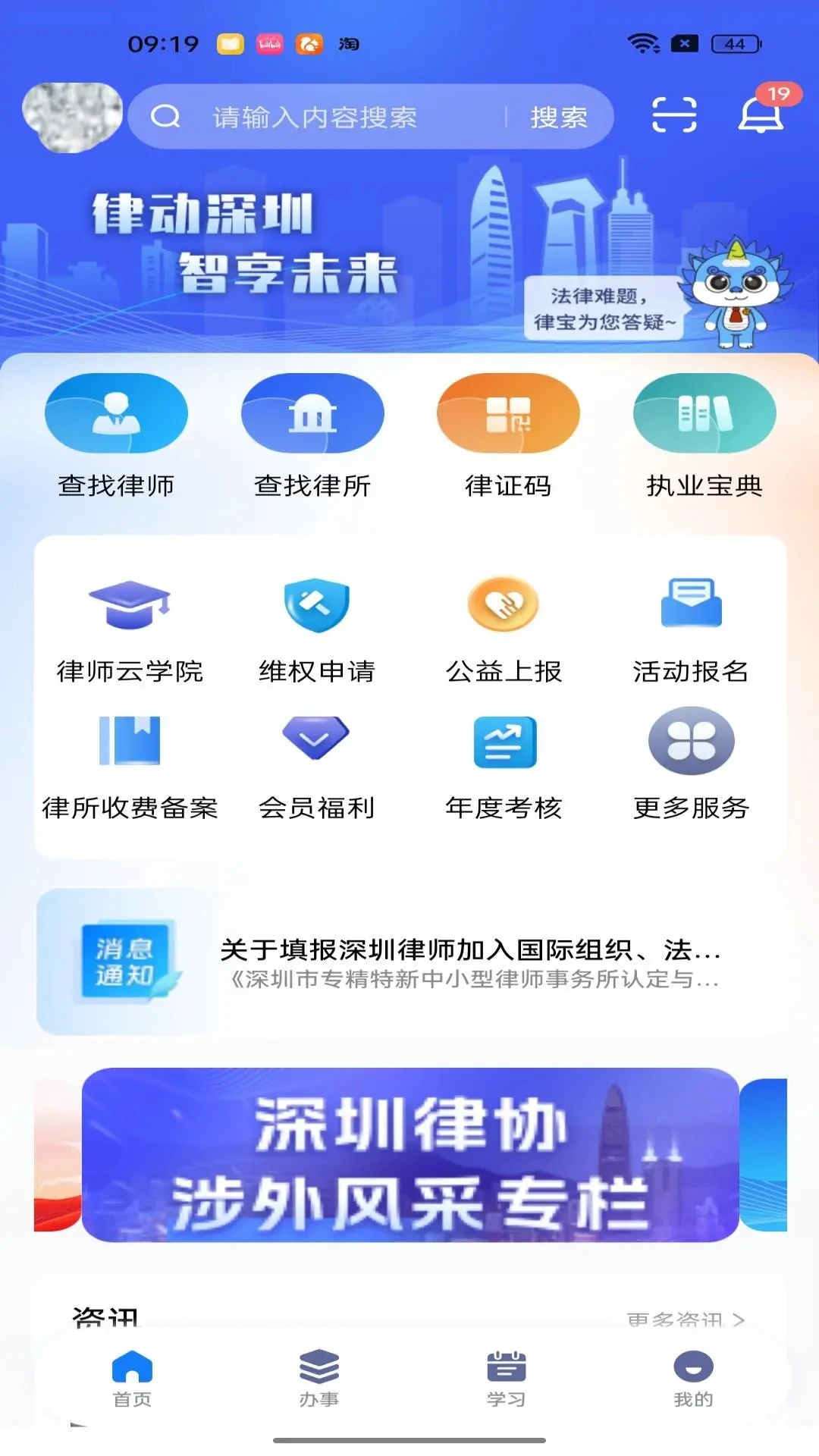This screenshot has height=1456, width=819.
Task: Enter 律师云学院 via its graduation cap icon
Action: 127,607
